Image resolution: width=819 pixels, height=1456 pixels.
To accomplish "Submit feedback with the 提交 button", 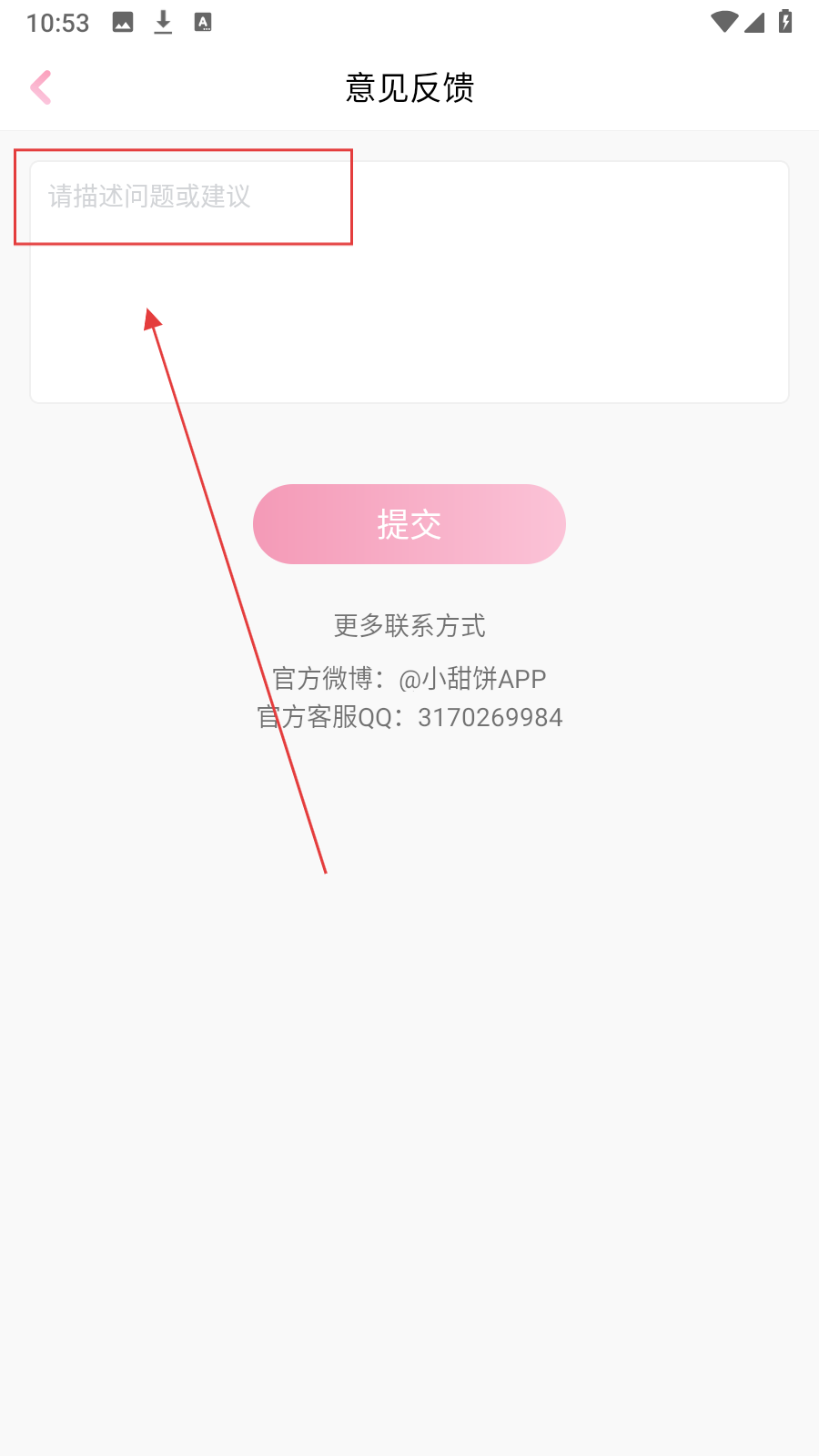I will tap(409, 524).
